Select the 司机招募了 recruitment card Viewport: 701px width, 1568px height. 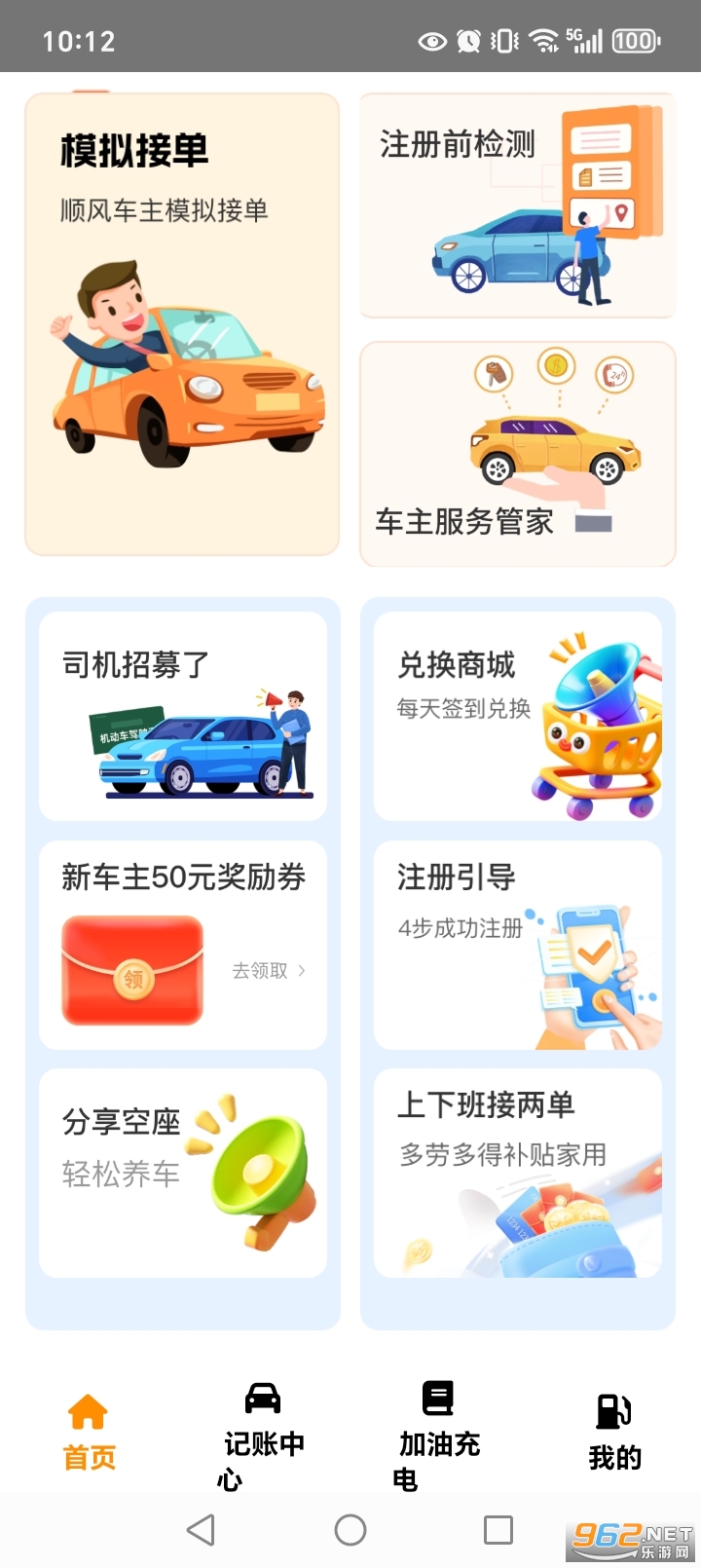point(182,714)
